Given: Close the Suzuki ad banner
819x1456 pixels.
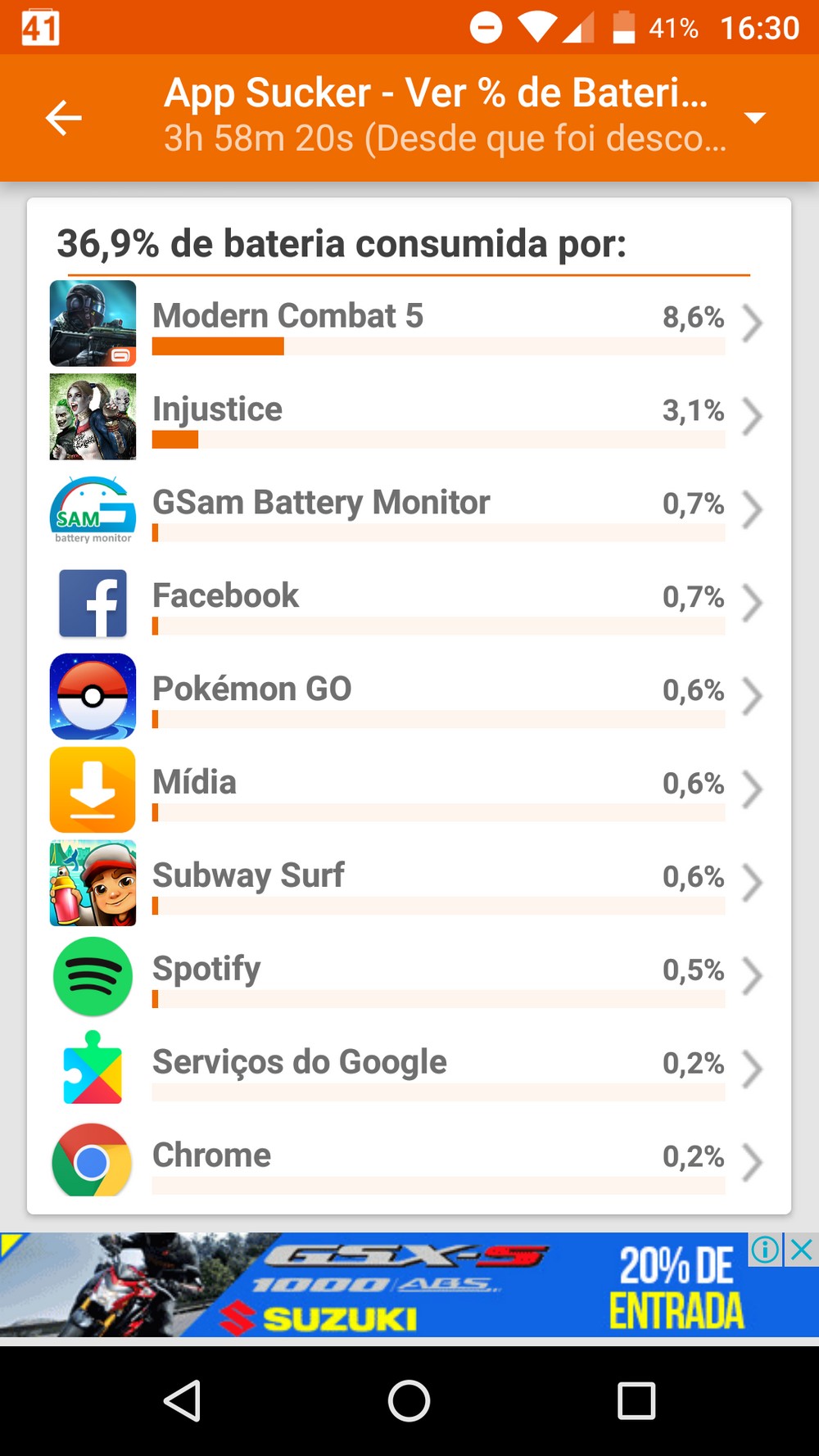Looking at the screenshot, I should tap(803, 1250).
